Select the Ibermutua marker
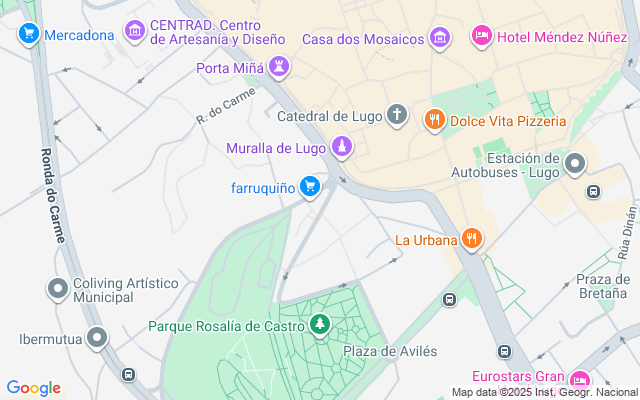This screenshot has width=640, height=400. [97, 338]
